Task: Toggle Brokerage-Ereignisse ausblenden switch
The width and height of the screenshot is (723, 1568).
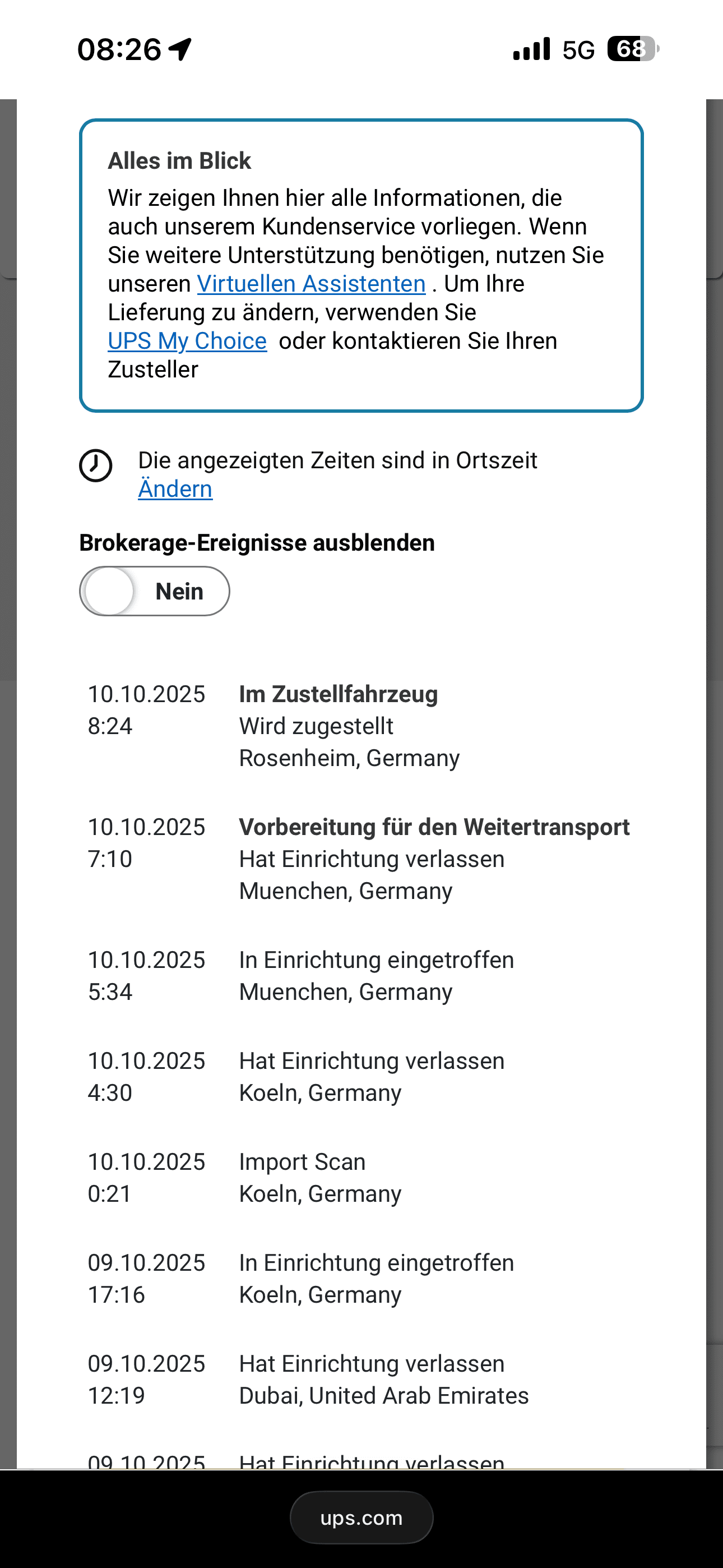Action: pyautogui.click(x=154, y=591)
